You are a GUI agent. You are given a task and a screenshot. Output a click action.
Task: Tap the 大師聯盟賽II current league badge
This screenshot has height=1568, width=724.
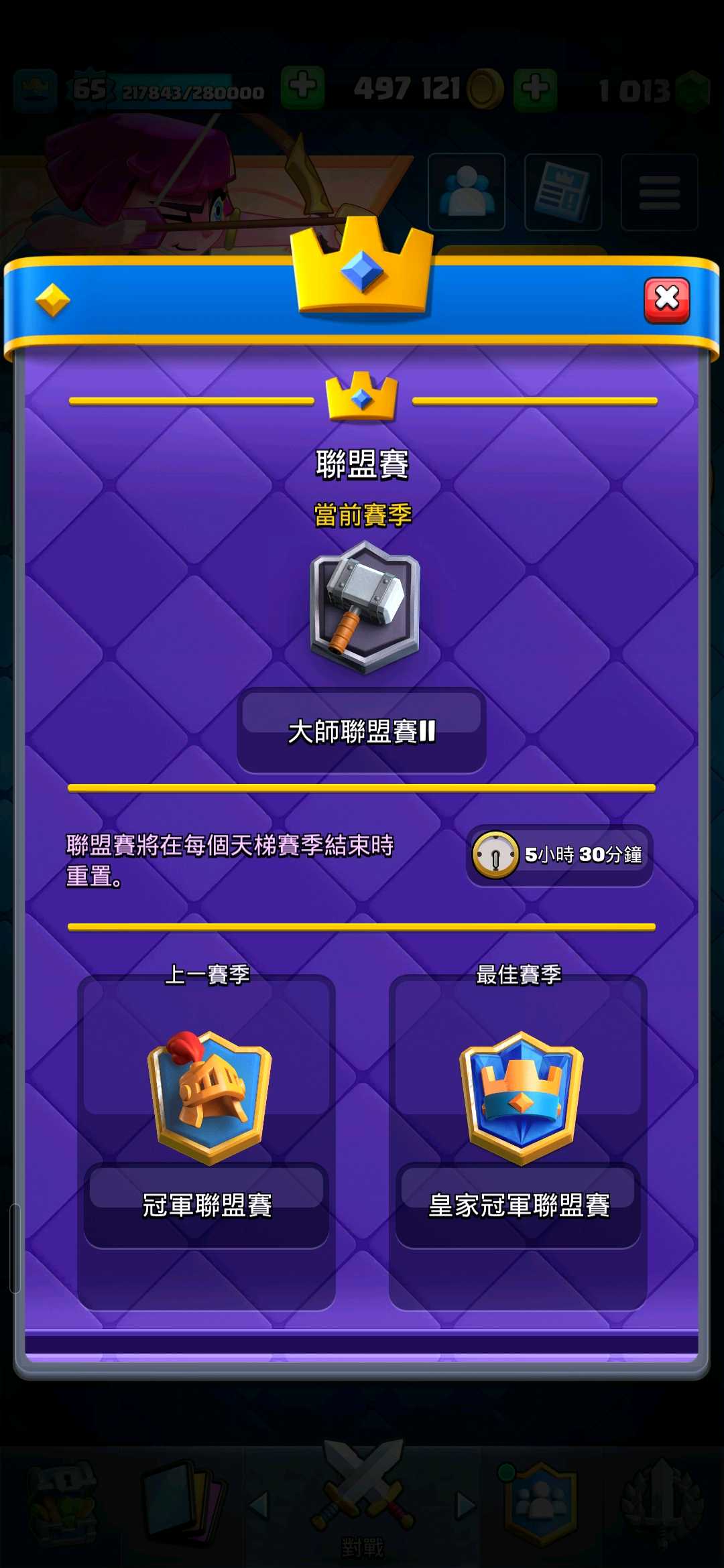click(x=364, y=607)
